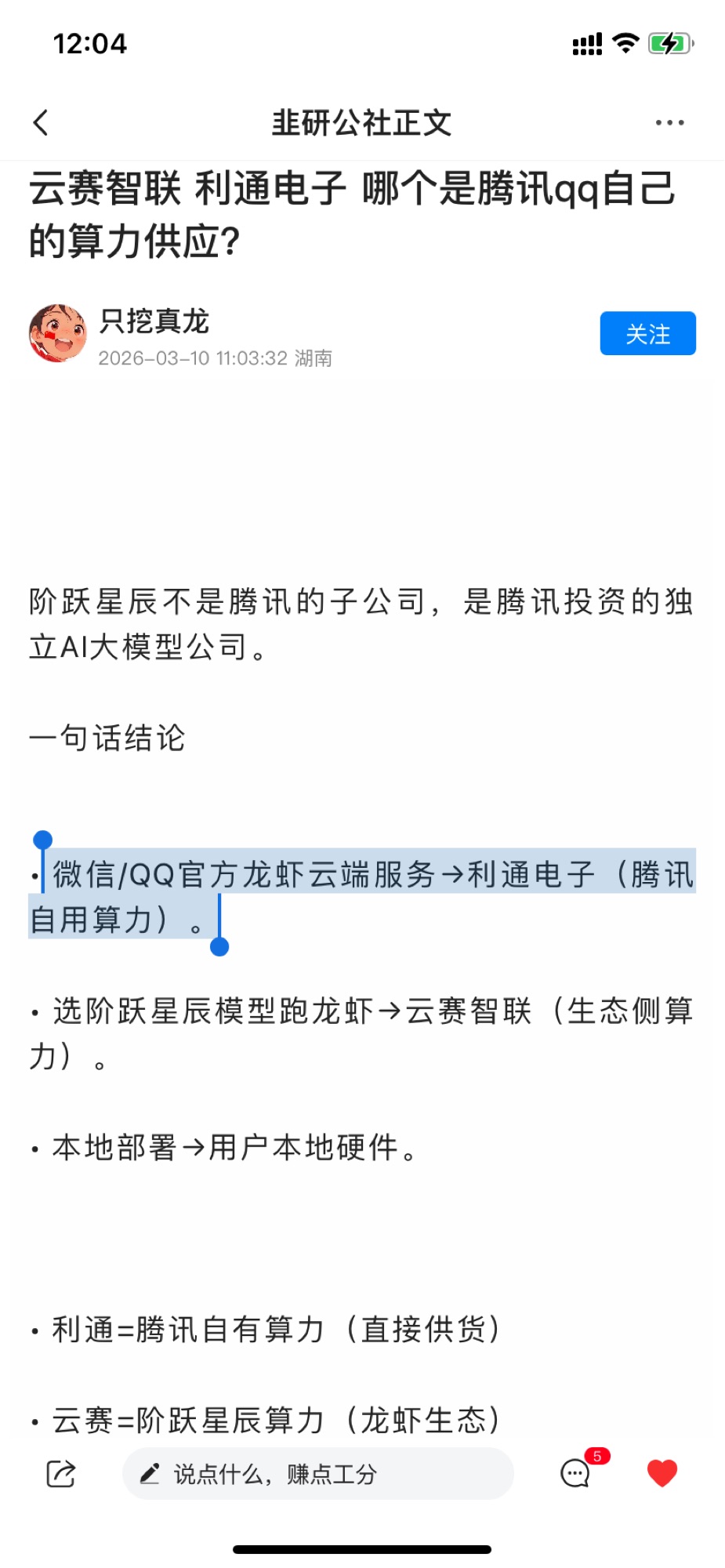
Task: Share this article
Action: click(61, 1474)
